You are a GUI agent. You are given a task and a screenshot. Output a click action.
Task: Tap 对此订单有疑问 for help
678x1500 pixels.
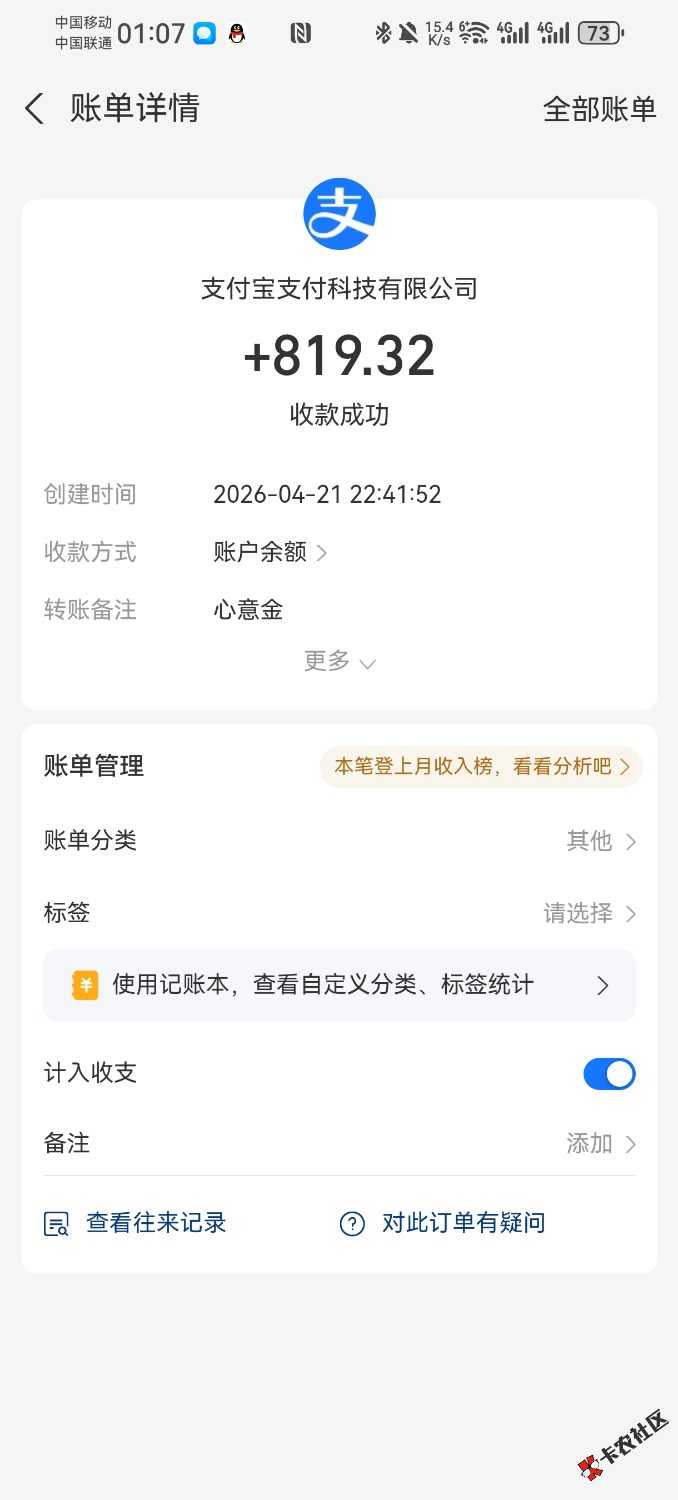point(443,1223)
